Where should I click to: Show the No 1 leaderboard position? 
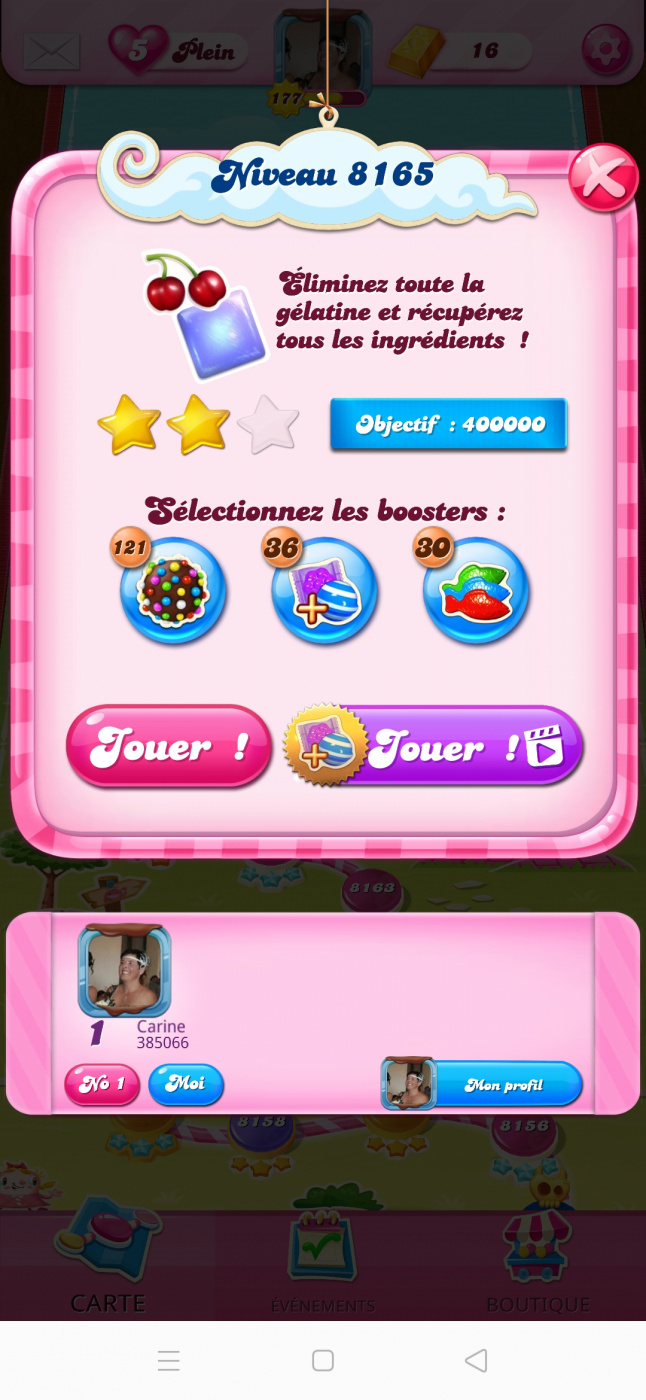102,1084
